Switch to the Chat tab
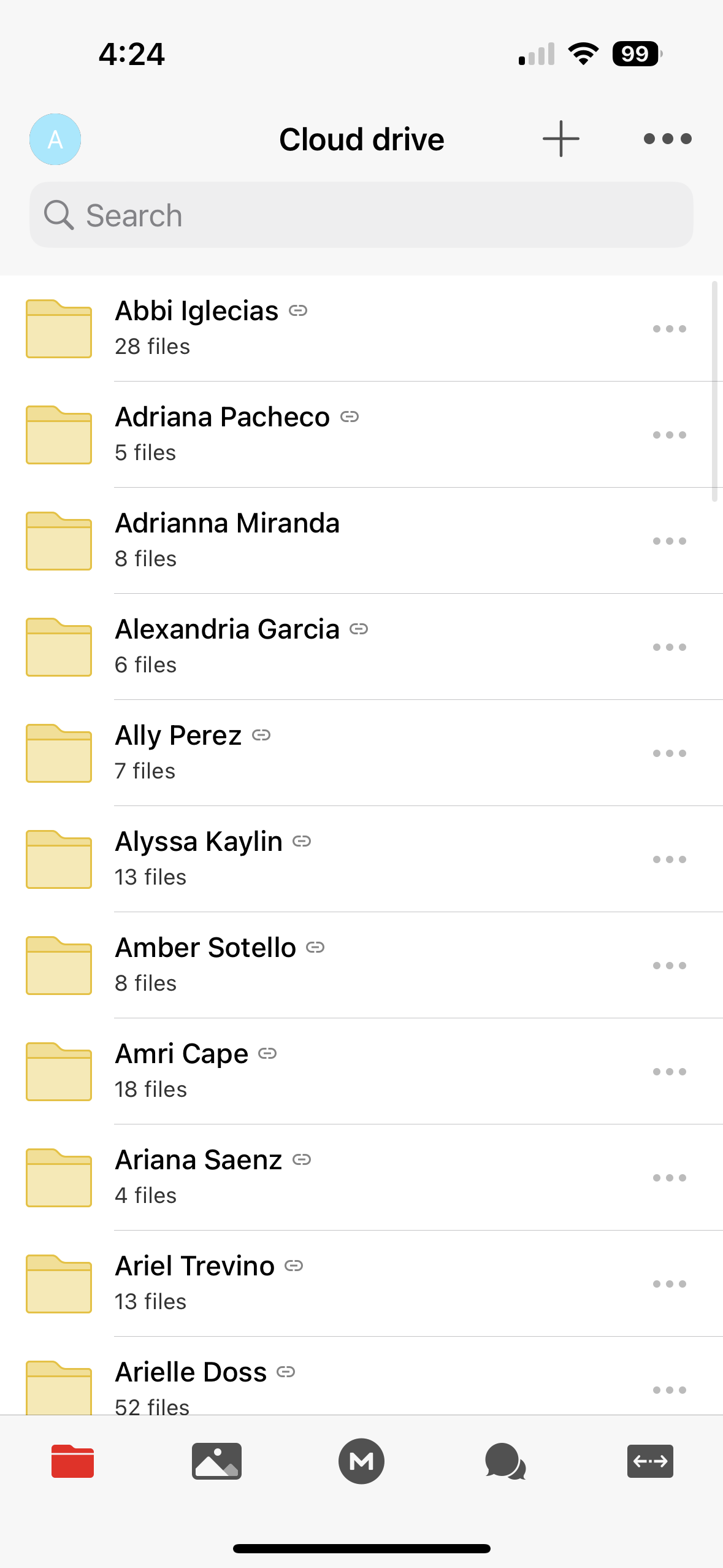Viewport: 723px width, 1568px height. [x=505, y=1461]
